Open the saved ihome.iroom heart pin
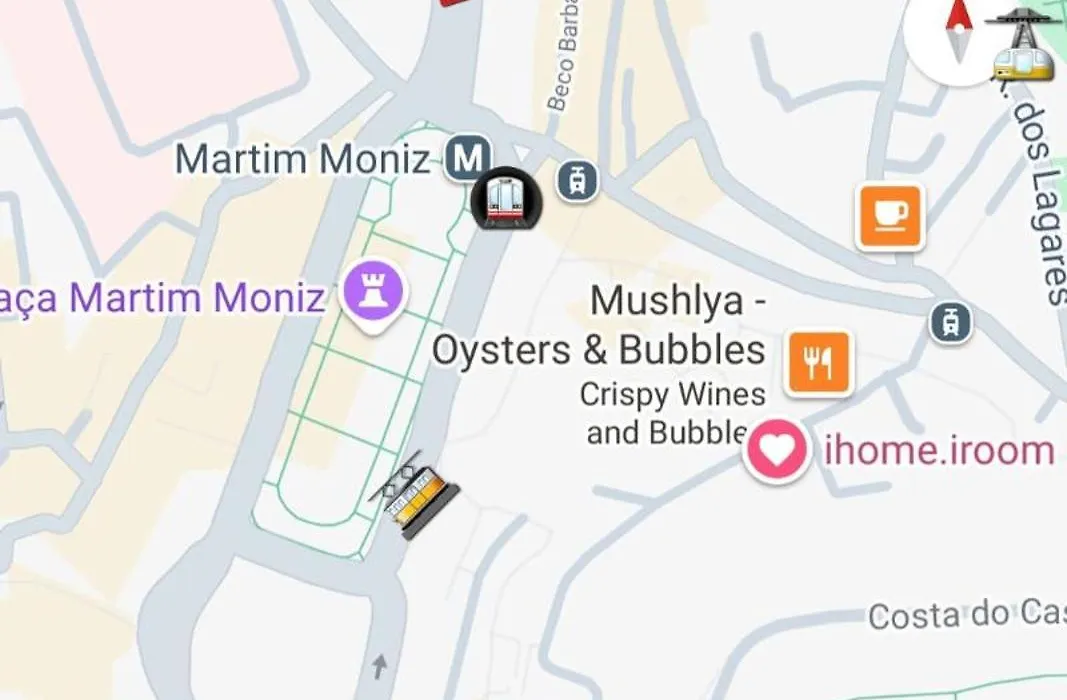1067x700 pixels. (x=778, y=451)
